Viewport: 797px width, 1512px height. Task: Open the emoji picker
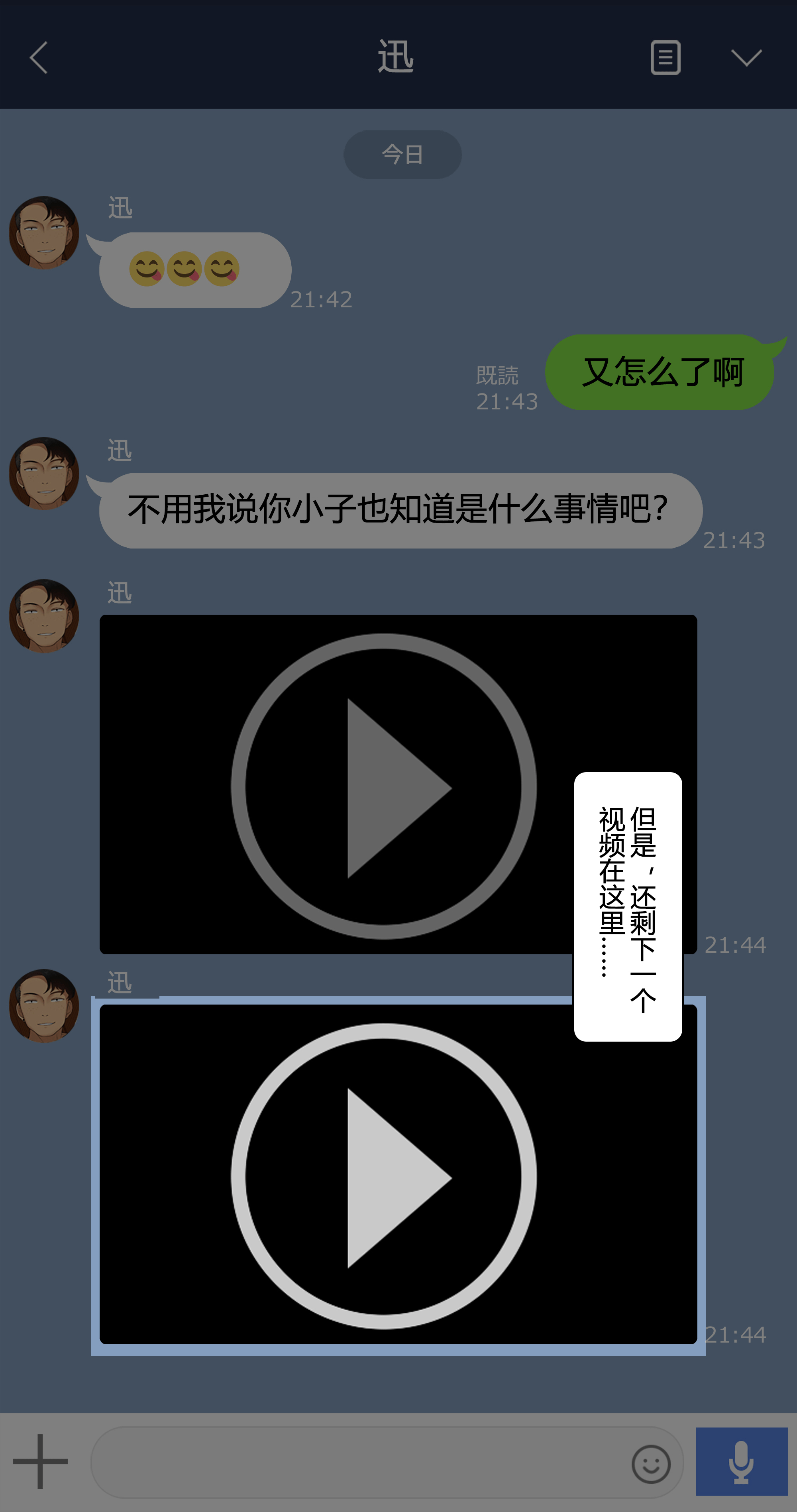651,1464
